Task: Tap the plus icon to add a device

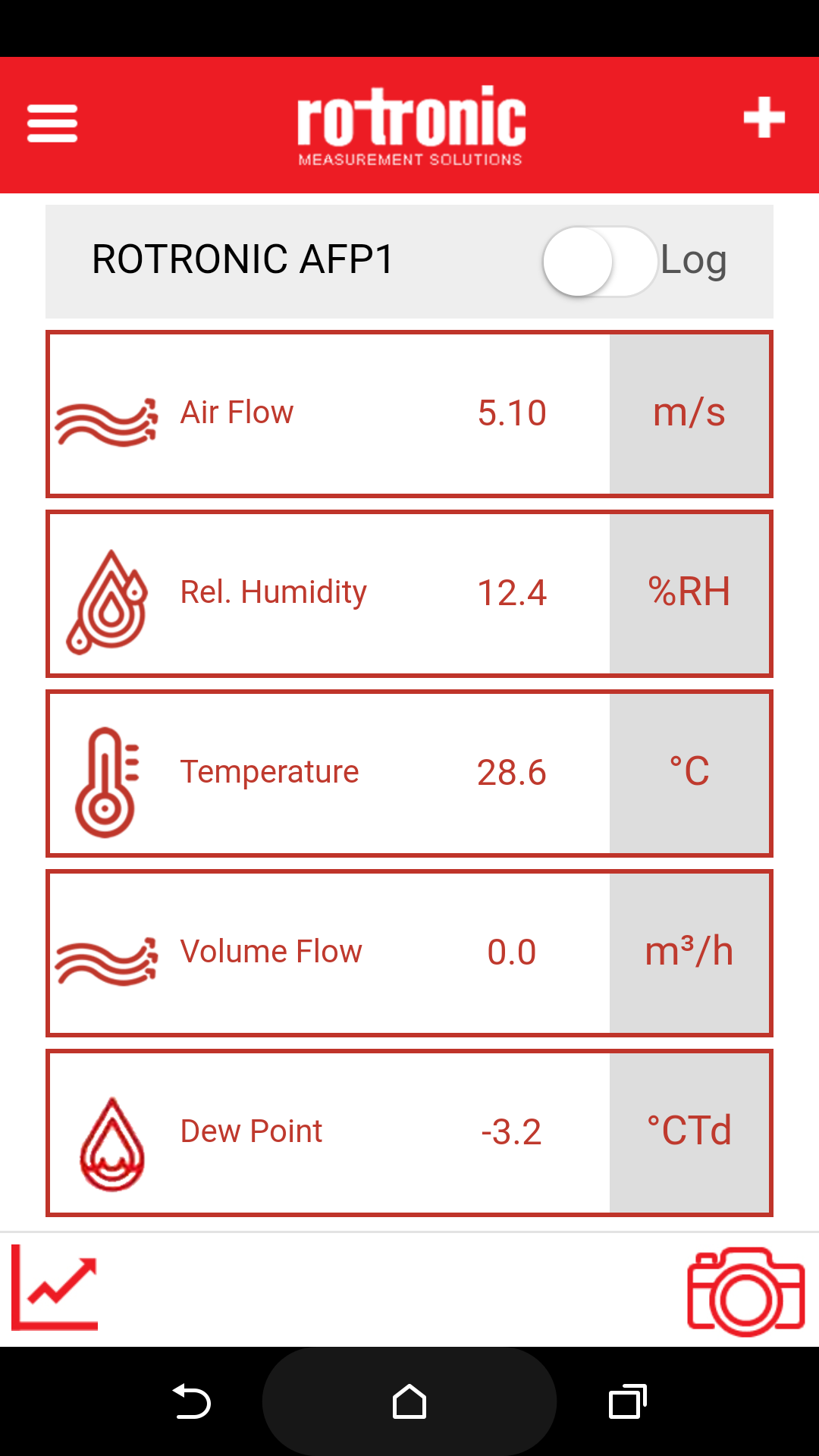Action: 764,118
